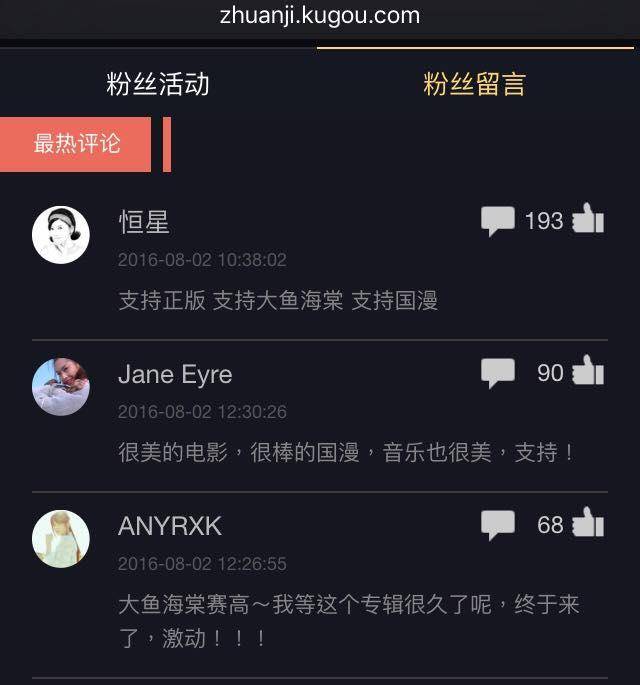Viewport: 640px width, 685px height.
Task: Select the 粉丝留言 tab
Action: [474, 84]
